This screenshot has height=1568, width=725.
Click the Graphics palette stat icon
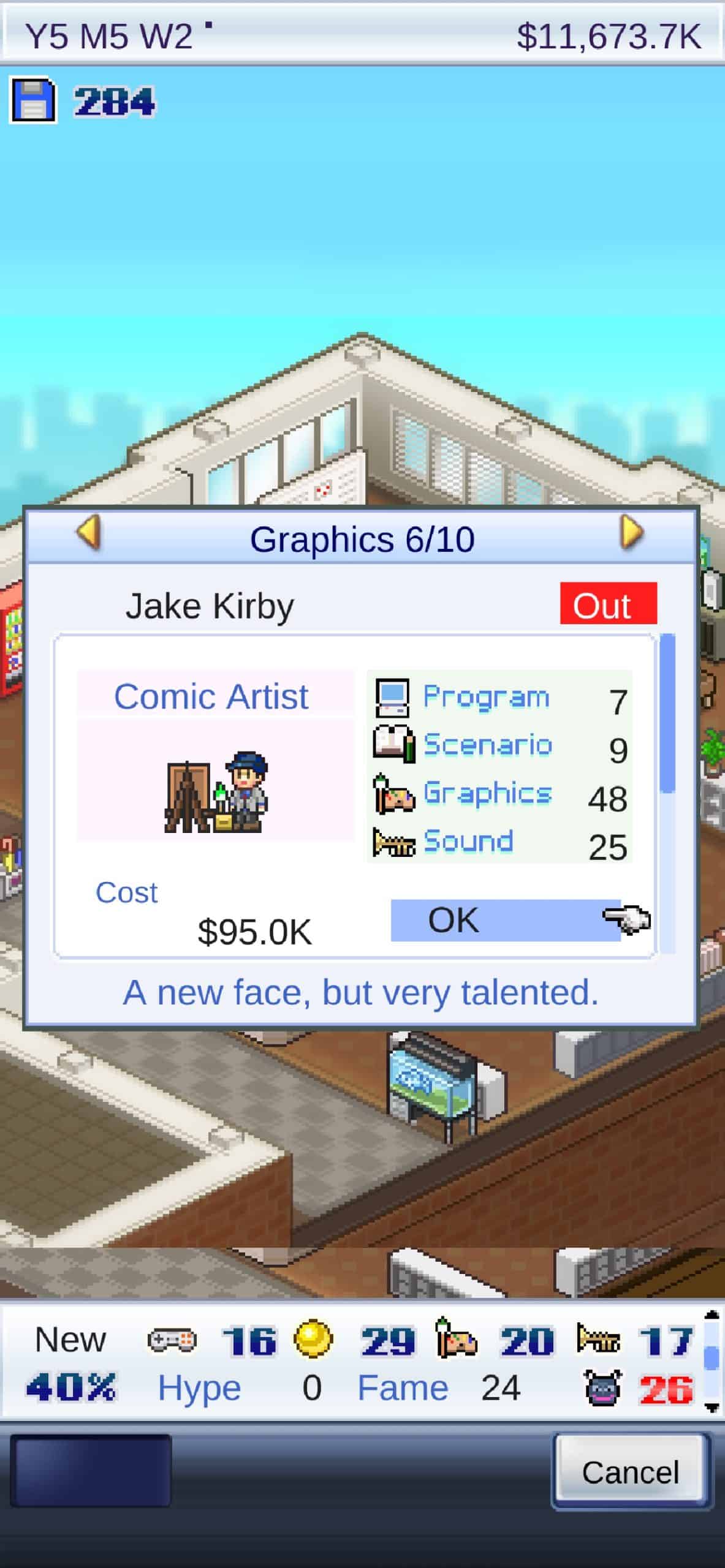click(x=393, y=794)
